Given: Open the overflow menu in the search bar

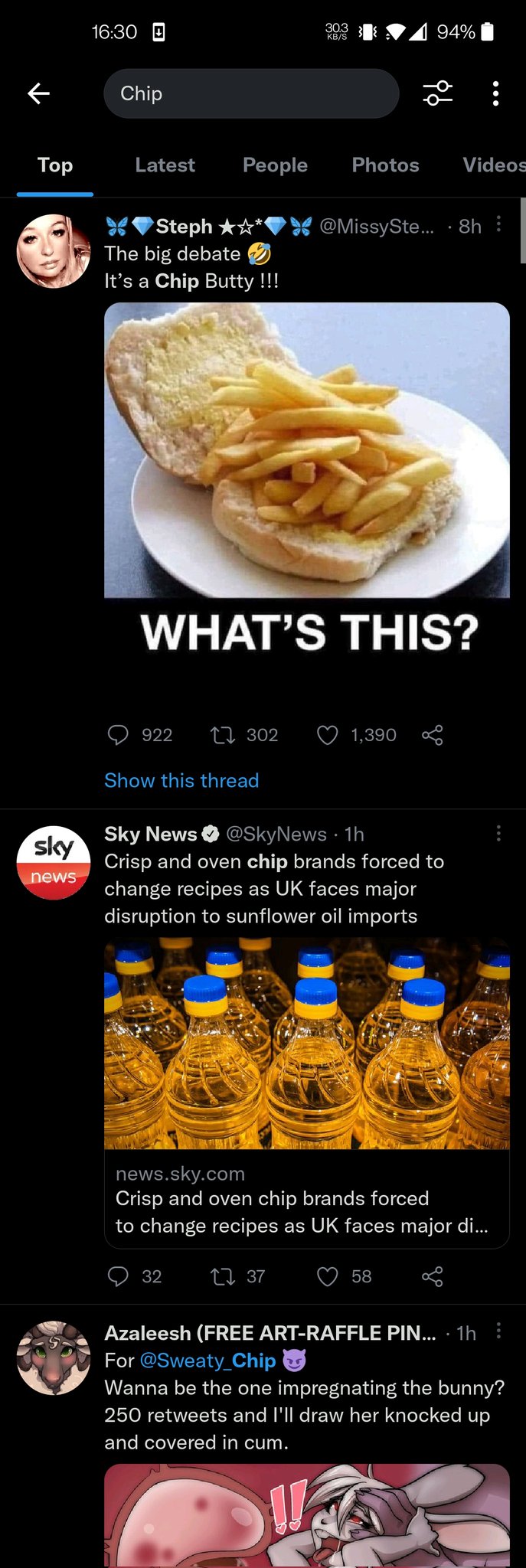Looking at the screenshot, I should 496,93.
